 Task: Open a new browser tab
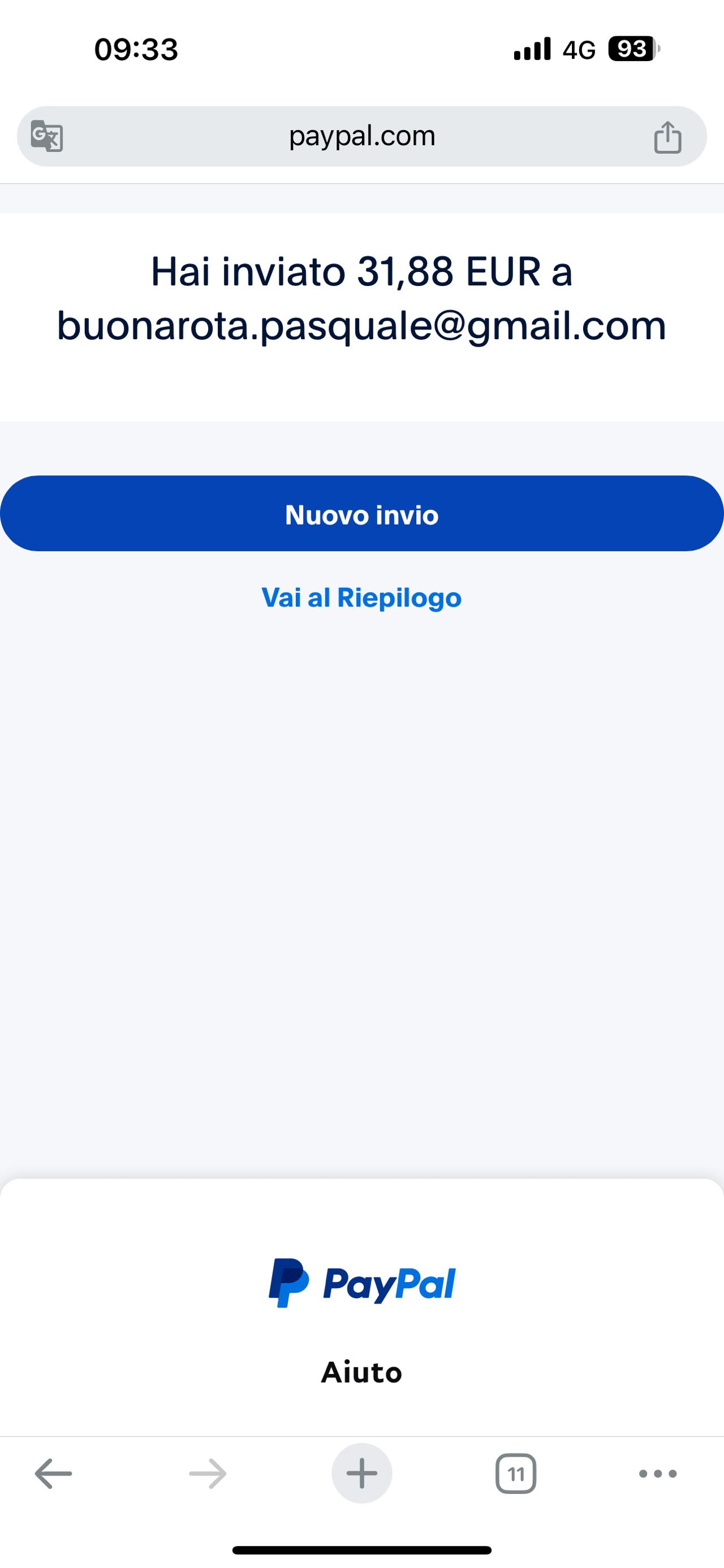(361, 1474)
